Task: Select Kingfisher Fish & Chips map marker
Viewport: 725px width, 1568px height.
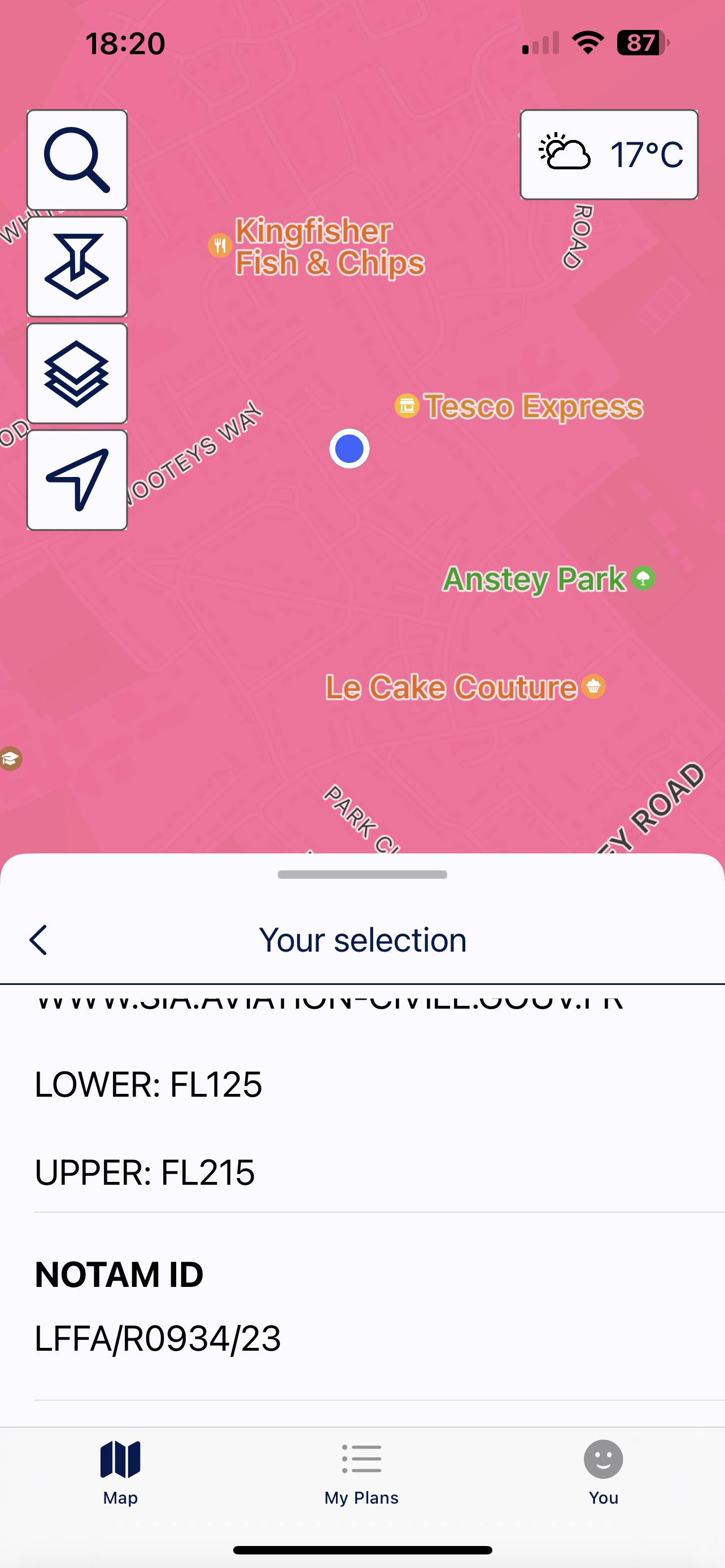Action: click(x=220, y=246)
